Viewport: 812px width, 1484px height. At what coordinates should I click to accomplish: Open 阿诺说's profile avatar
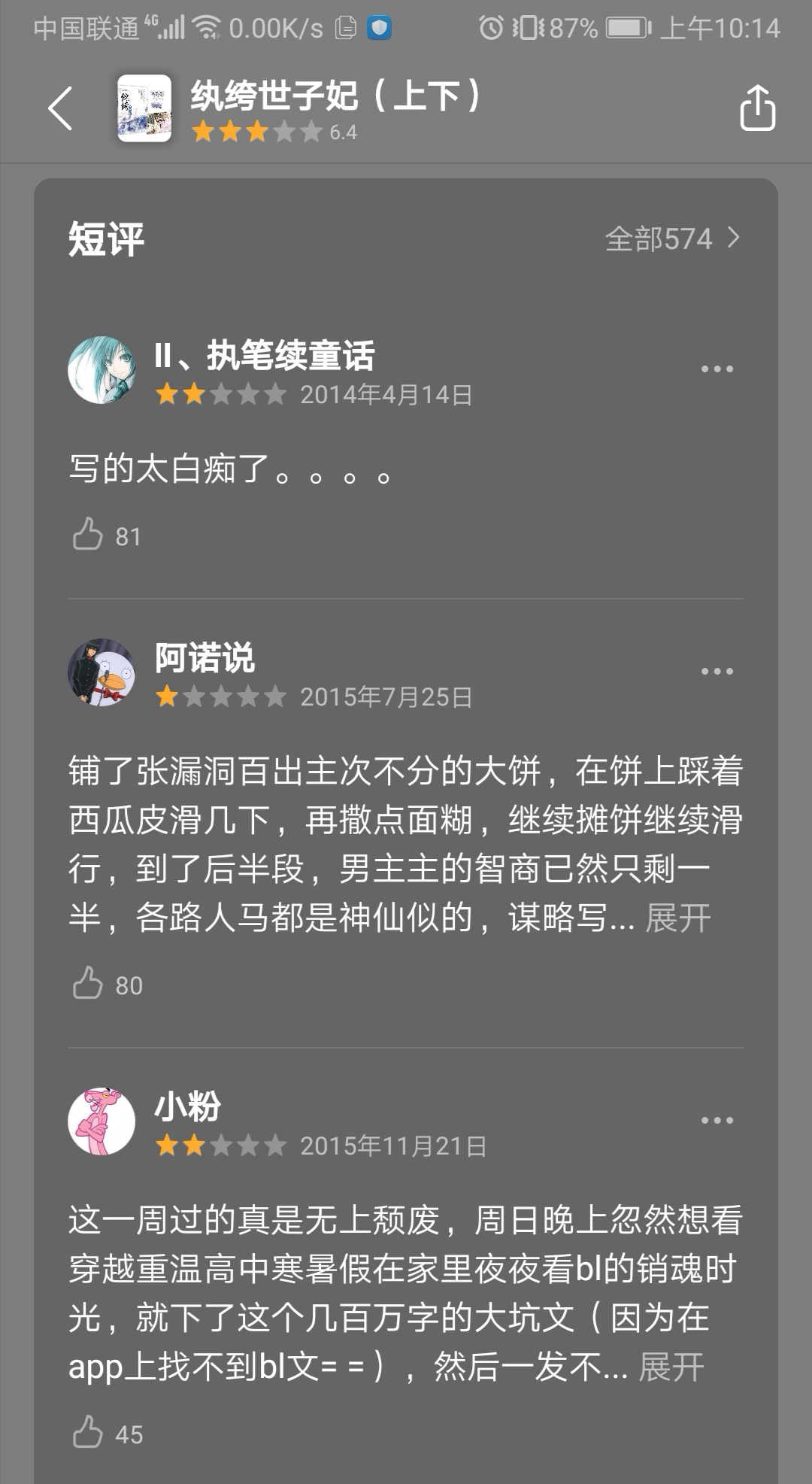pos(101,672)
